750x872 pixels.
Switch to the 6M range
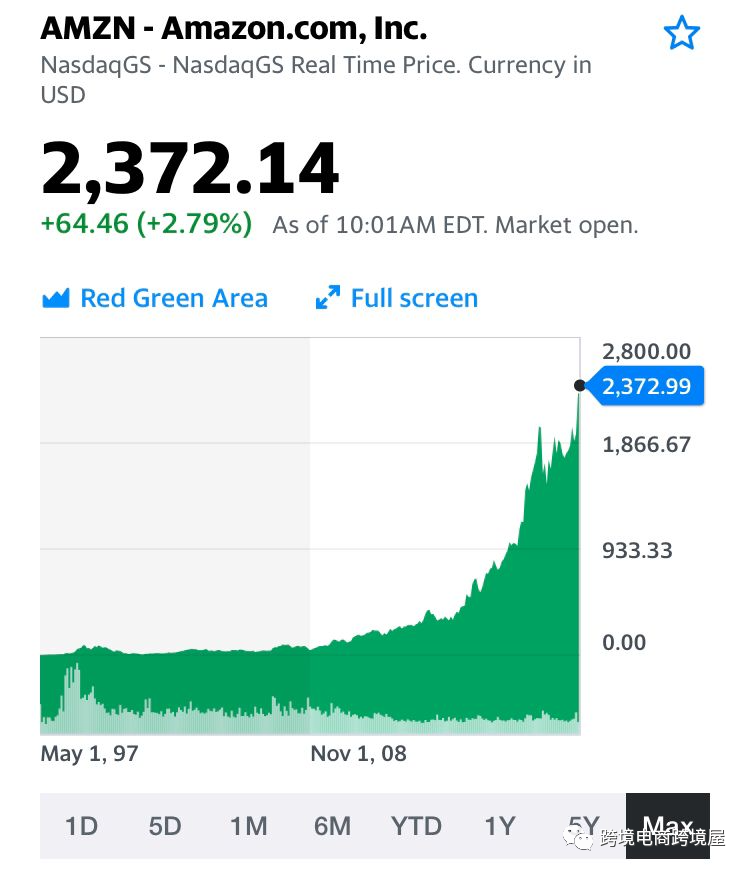point(332,826)
